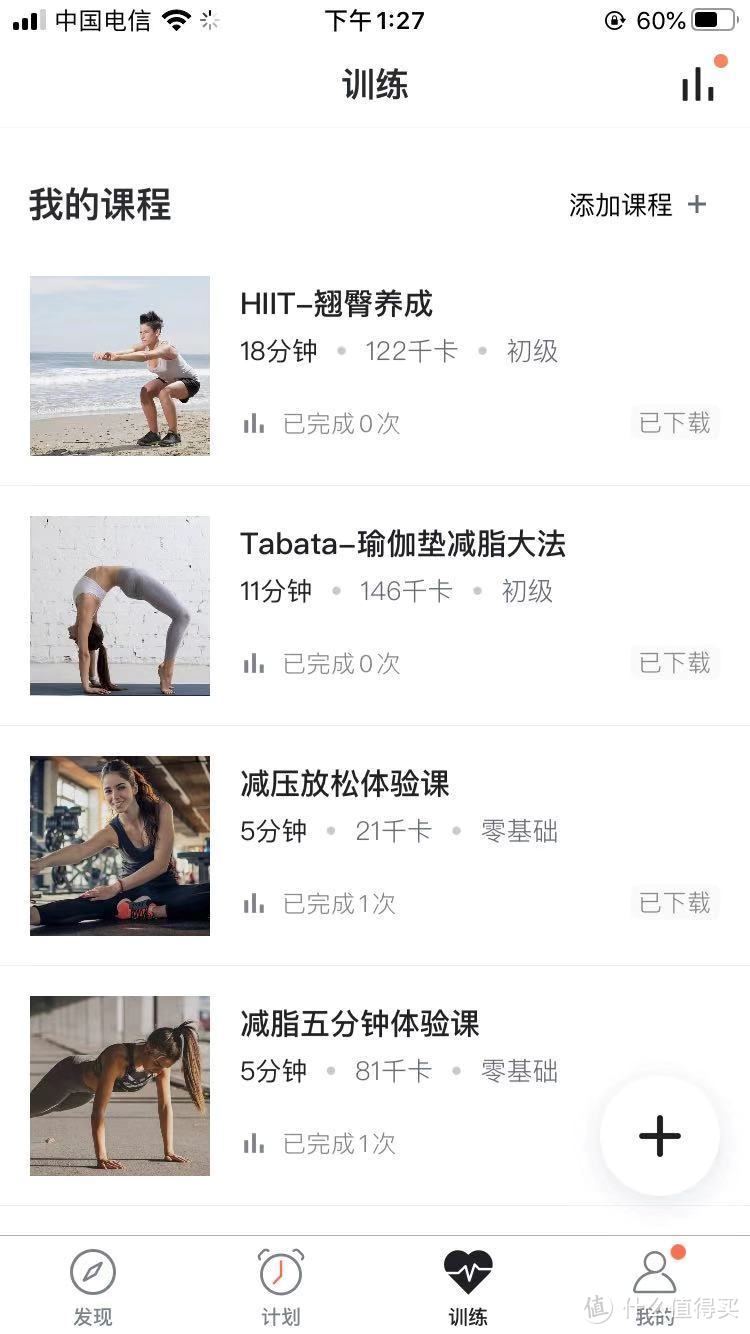Tap the plus sign next to 添加课程
Screen dimensions: 750x1334
[697, 203]
